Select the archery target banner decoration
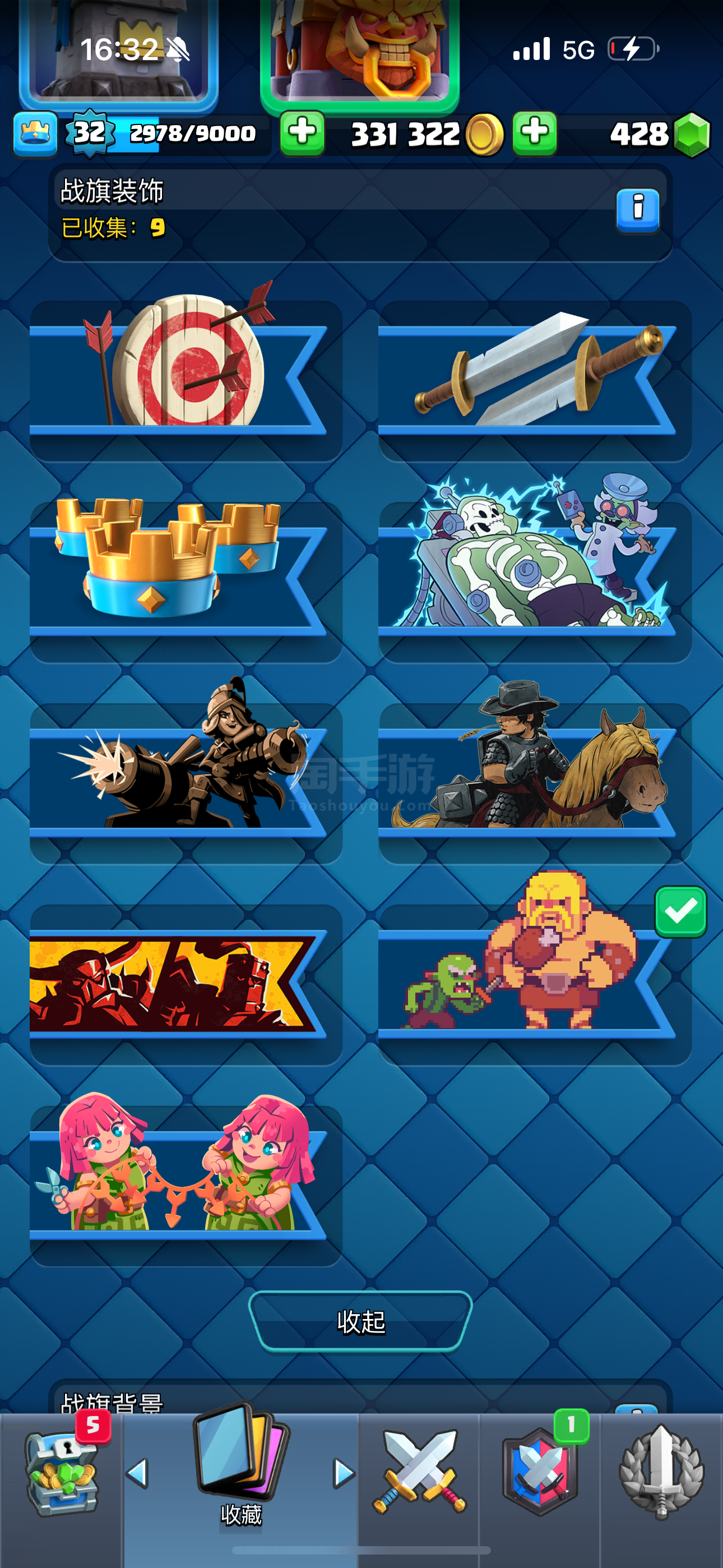The image size is (723, 1568). [x=186, y=380]
